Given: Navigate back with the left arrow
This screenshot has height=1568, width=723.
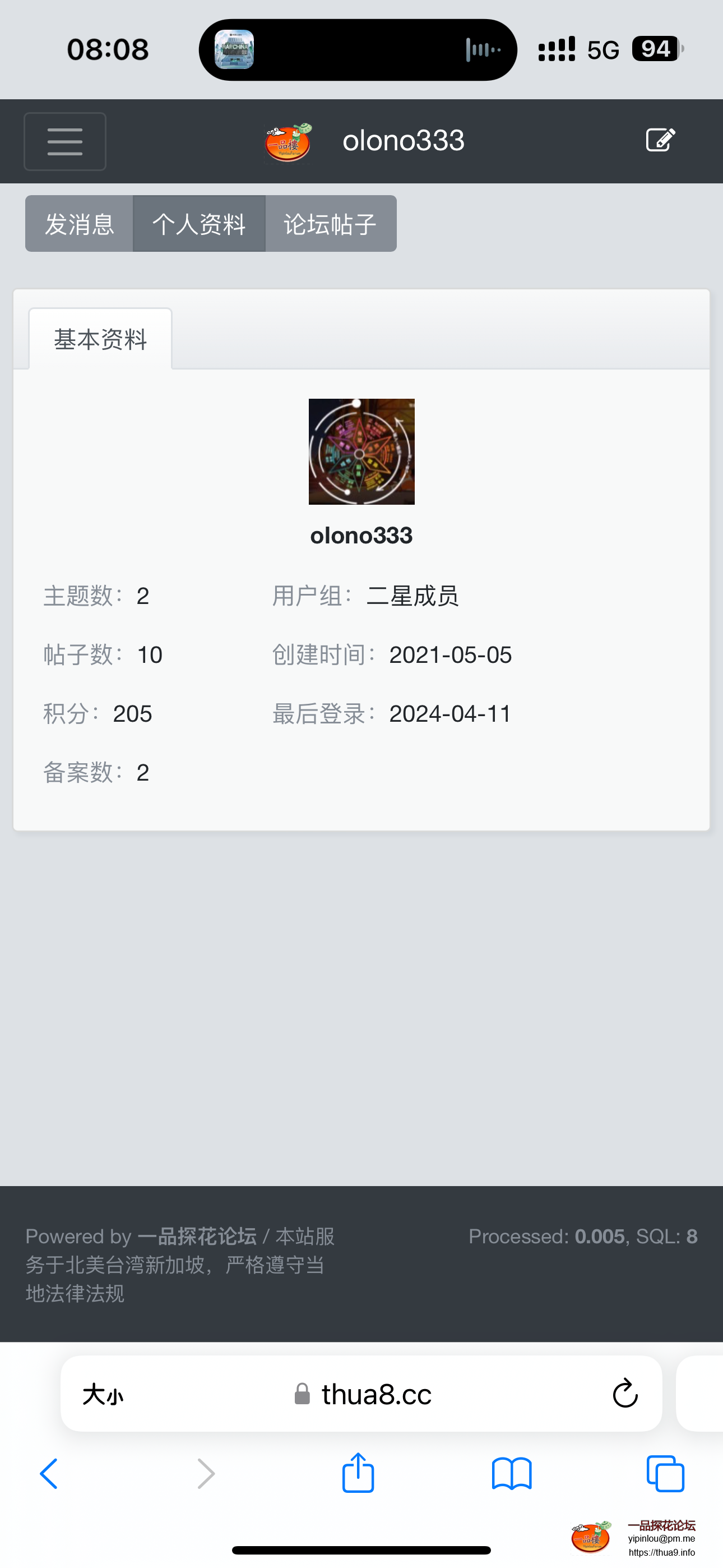Looking at the screenshot, I should click(49, 1473).
